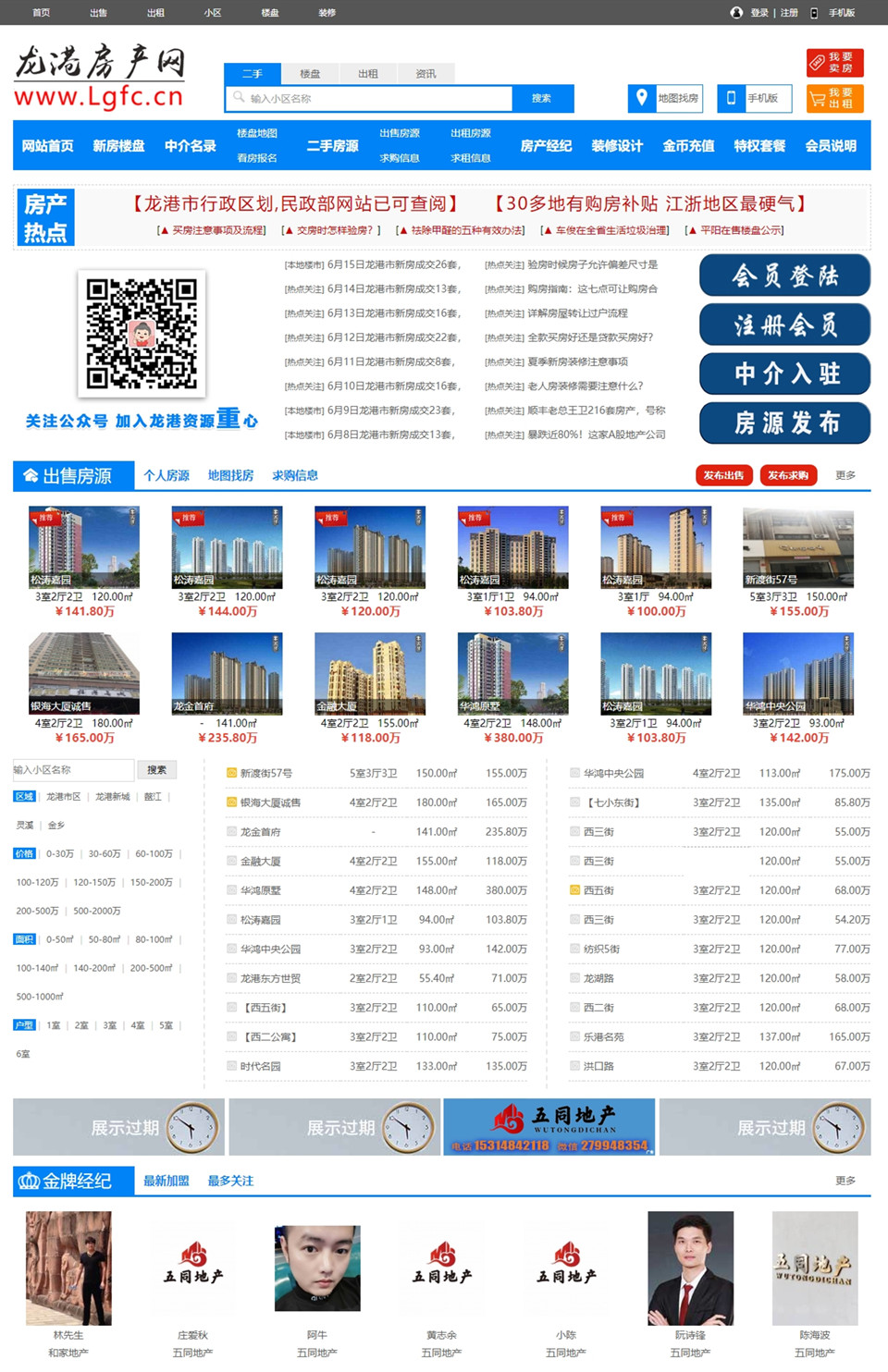Open the 龙金首府 235.80万 listing card
Screen dimensions: 888x1372
227,673
